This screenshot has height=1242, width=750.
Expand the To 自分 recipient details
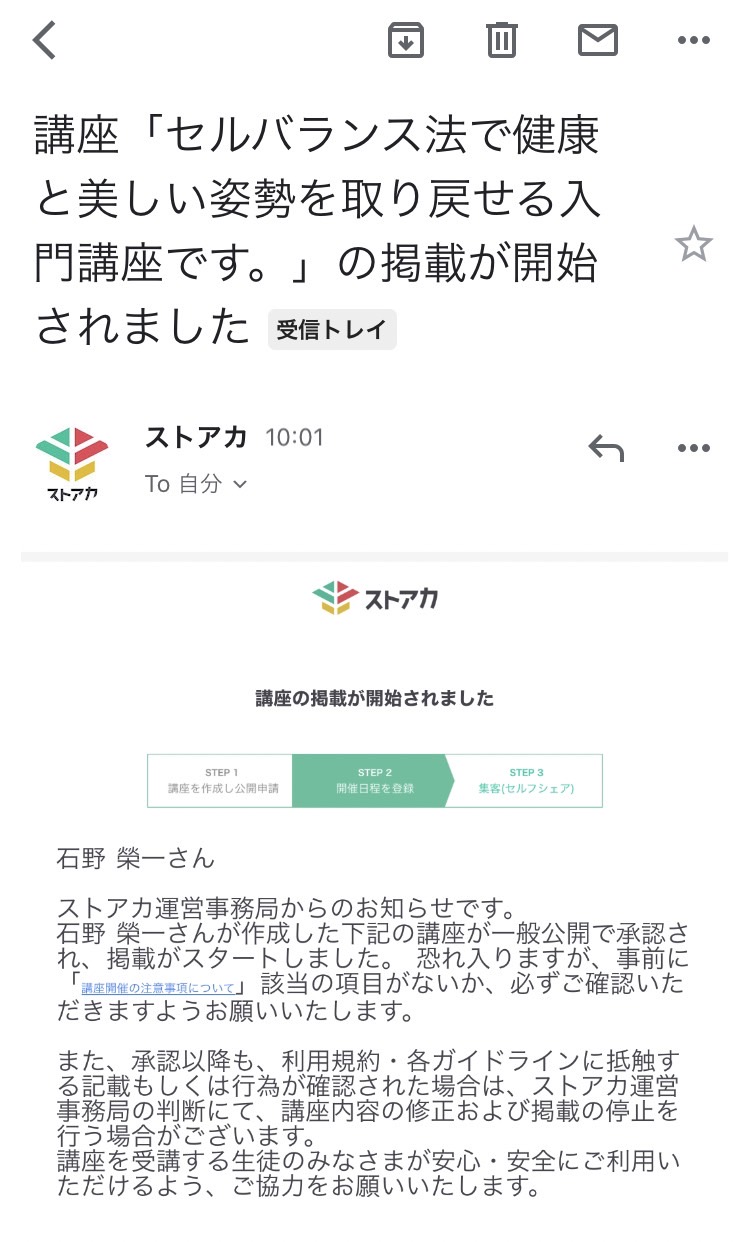195,484
